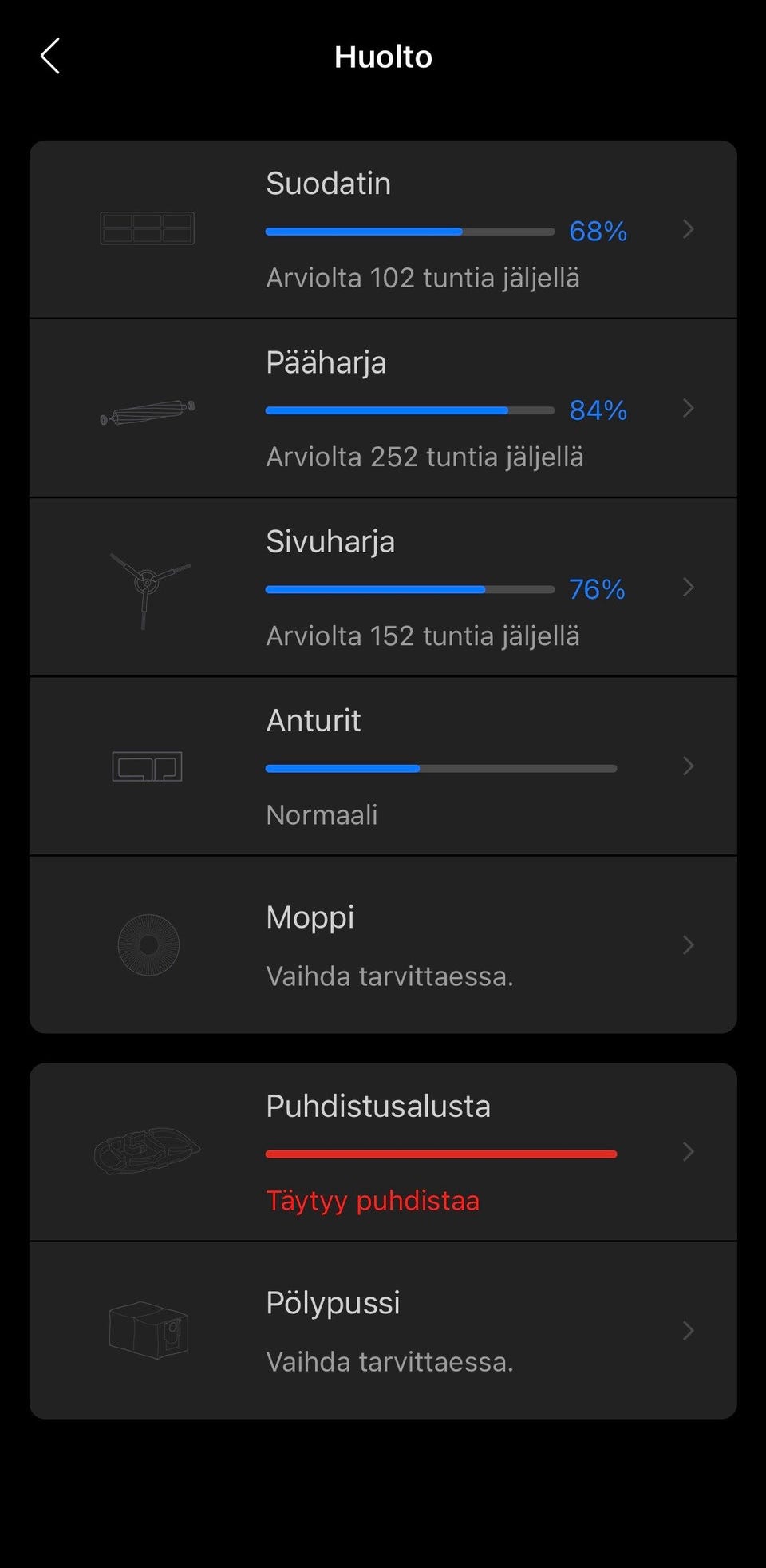Open Pölypussi details with its chevron
This screenshot has height=1568, width=766.
(688, 1329)
